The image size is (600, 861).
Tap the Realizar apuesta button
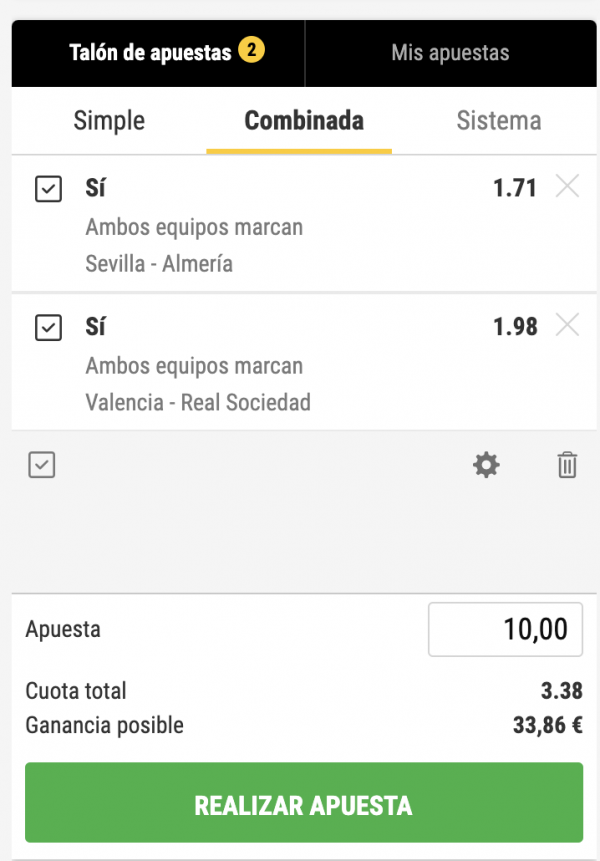[304, 803]
